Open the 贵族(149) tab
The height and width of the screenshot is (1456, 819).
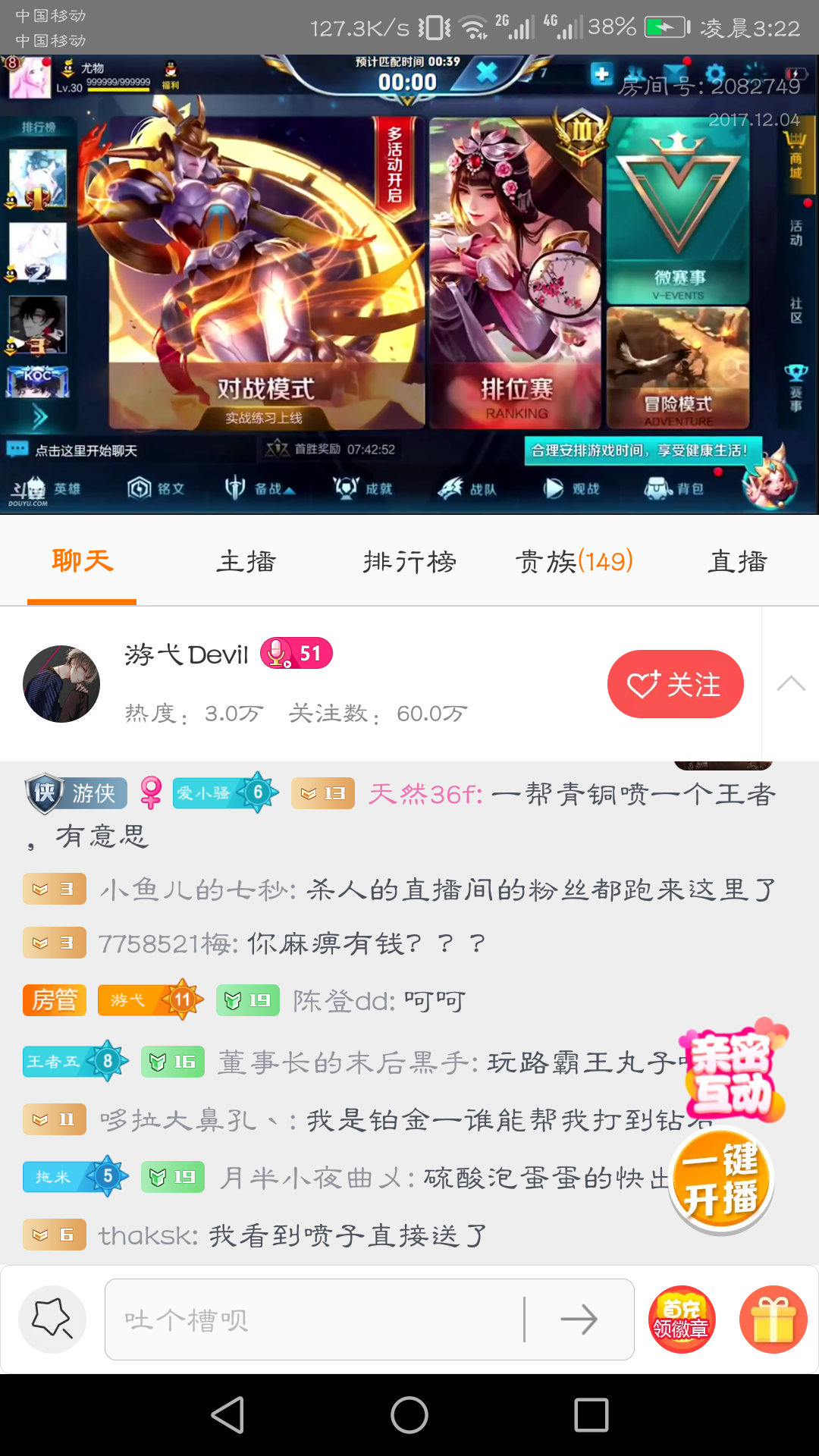(x=573, y=561)
